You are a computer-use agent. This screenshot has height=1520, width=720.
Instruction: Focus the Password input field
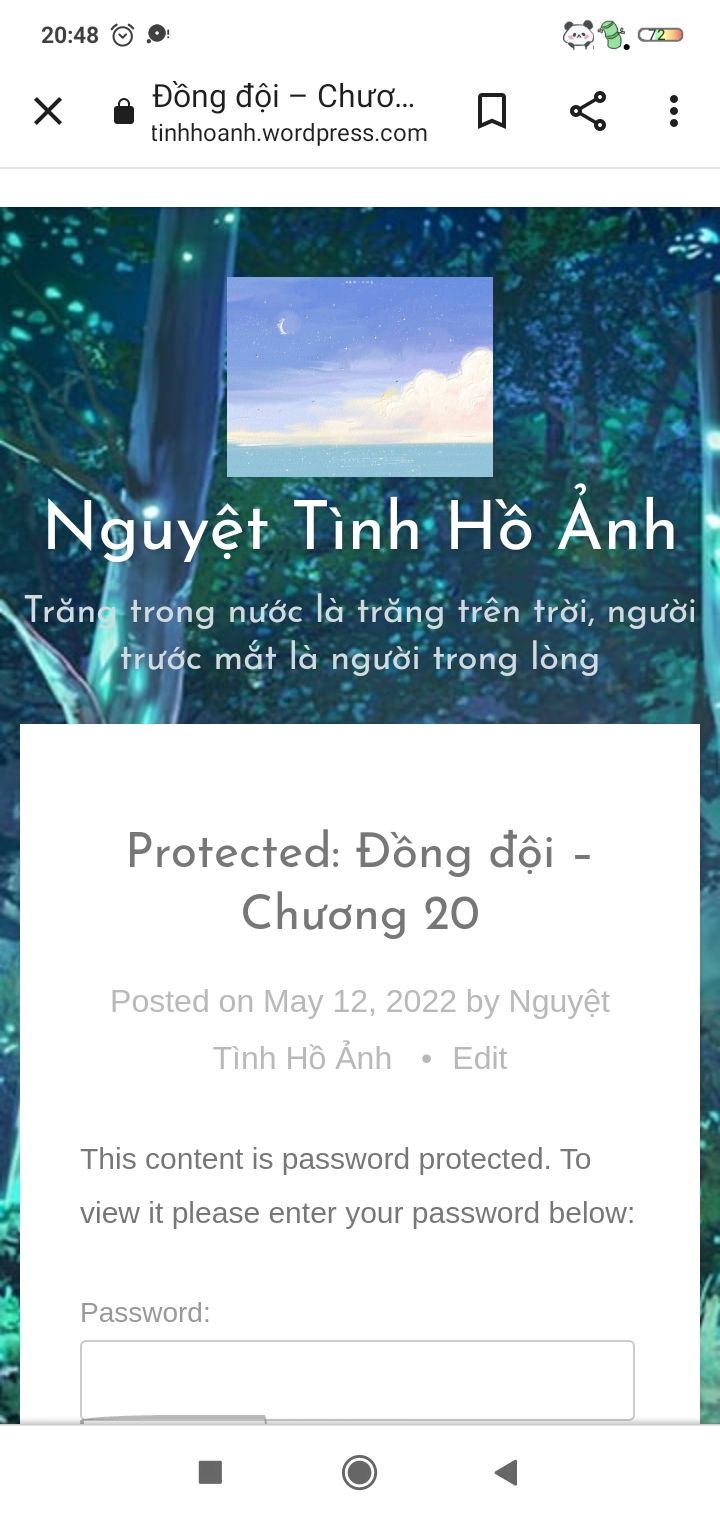357,1380
